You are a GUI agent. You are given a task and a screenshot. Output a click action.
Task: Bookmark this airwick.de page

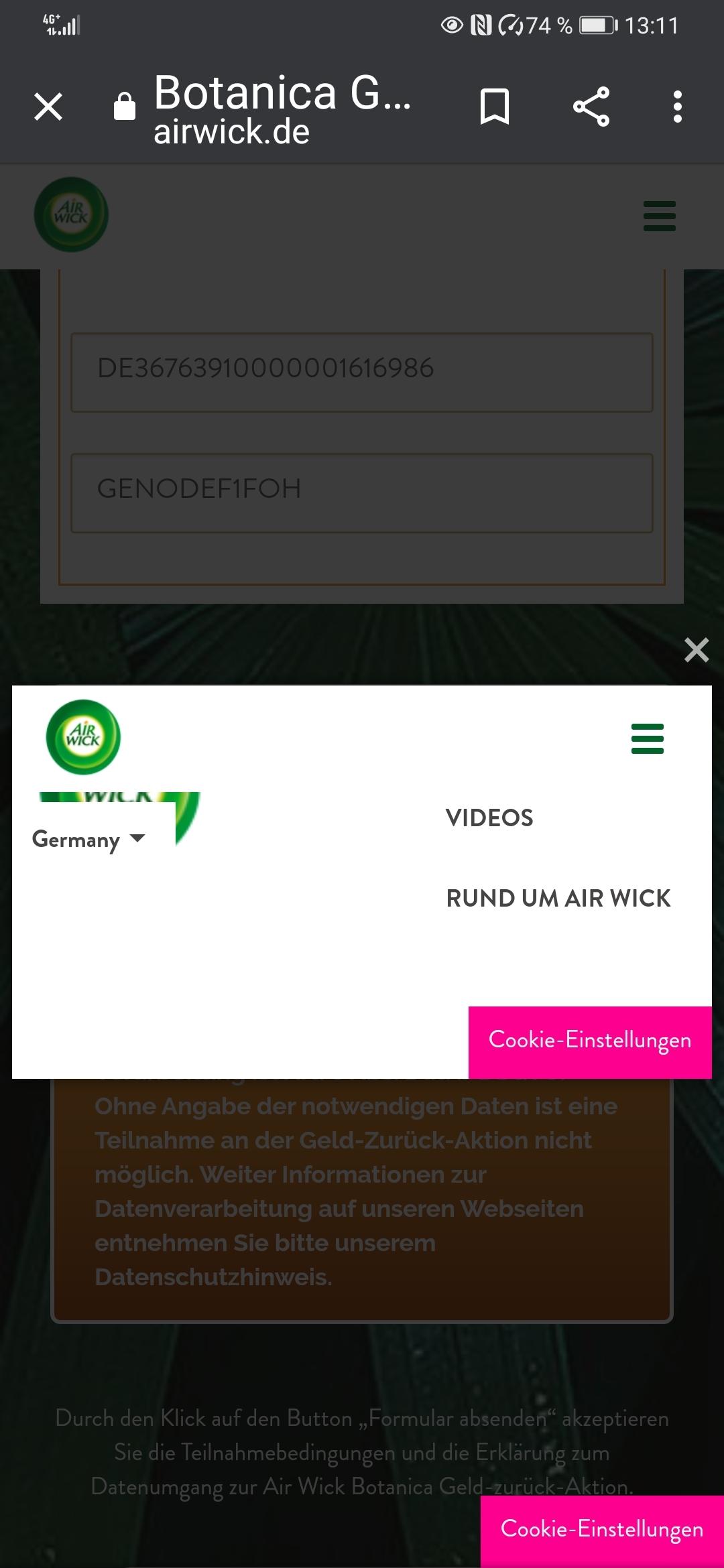tap(495, 107)
